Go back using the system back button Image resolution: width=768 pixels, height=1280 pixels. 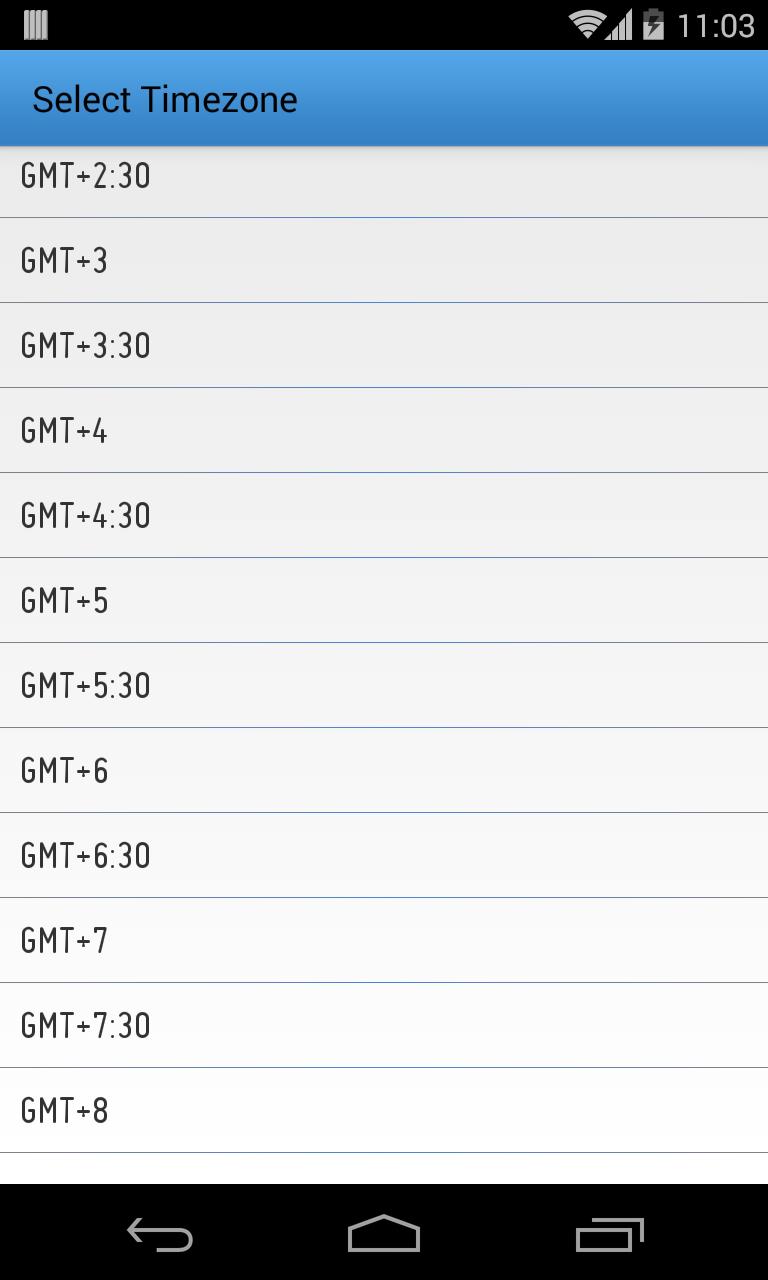[159, 1234]
